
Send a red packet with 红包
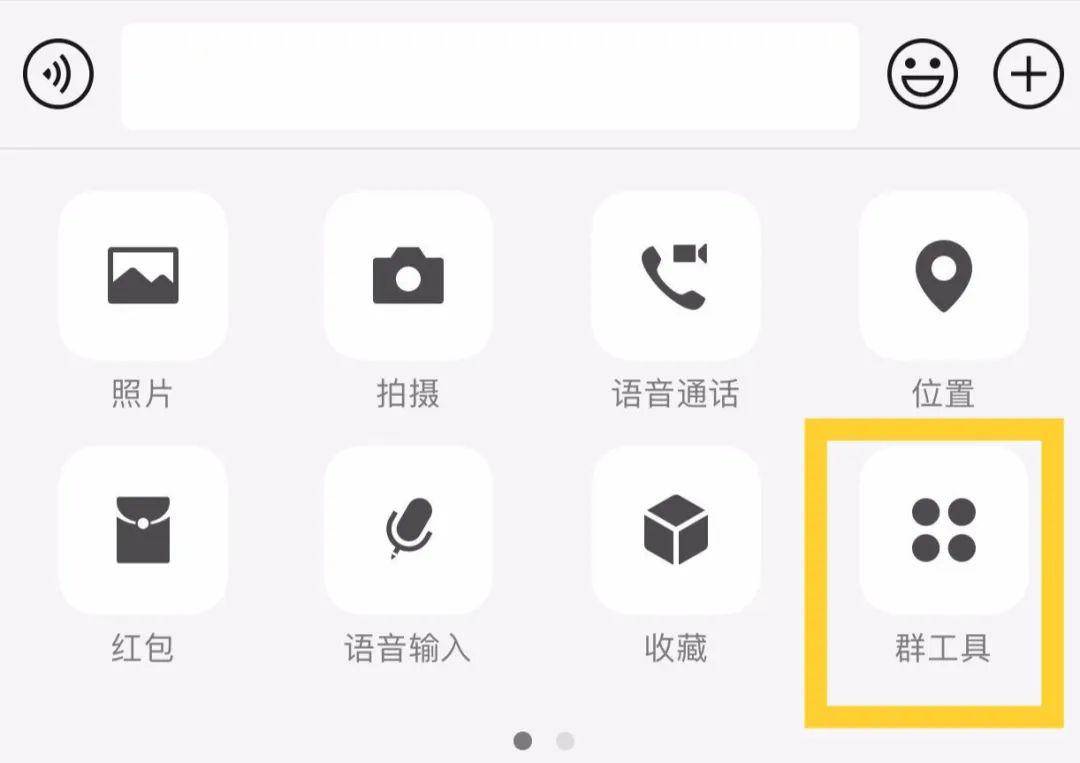click(x=143, y=530)
